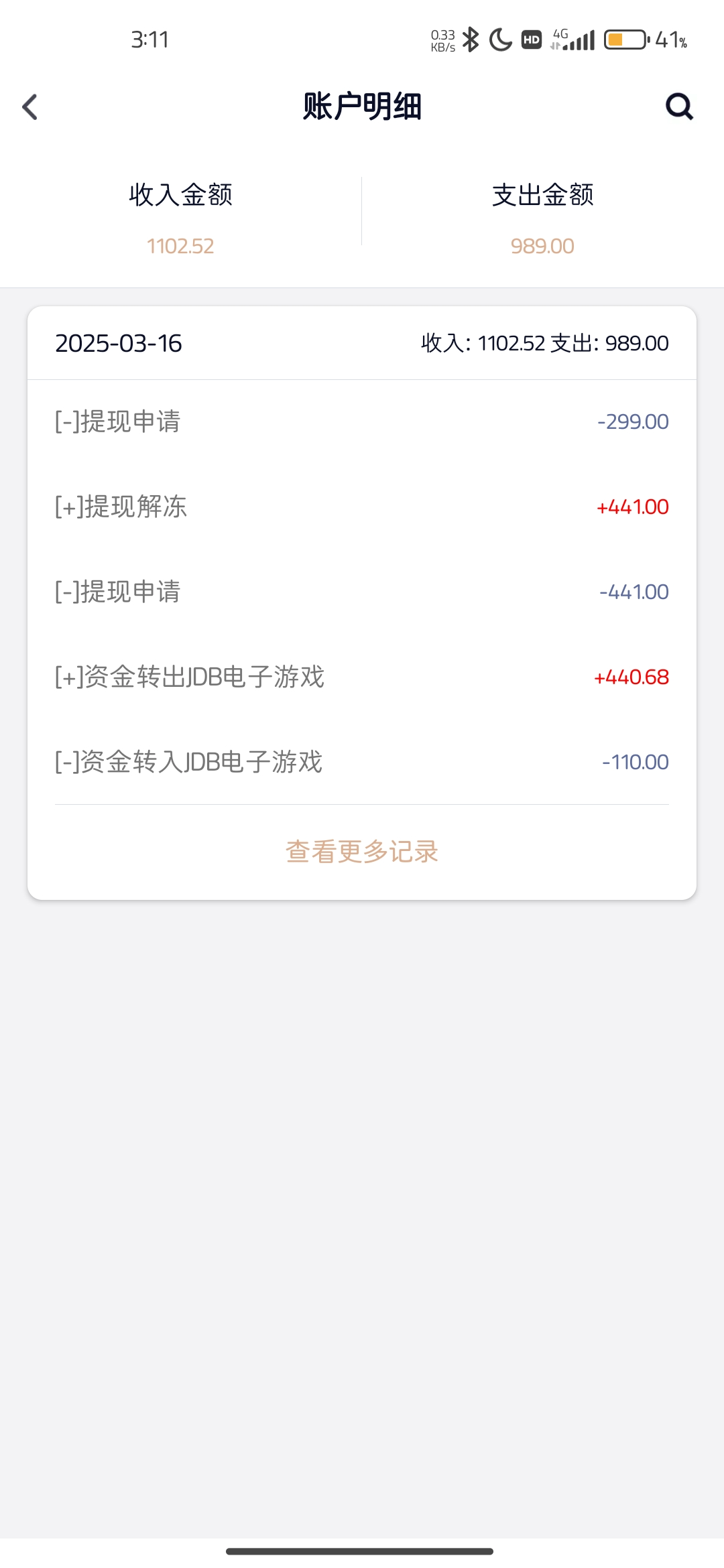Select the [+]提现解冻 +441.00 entry
Viewport: 724px width, 1568px height.
pos(361,507)
